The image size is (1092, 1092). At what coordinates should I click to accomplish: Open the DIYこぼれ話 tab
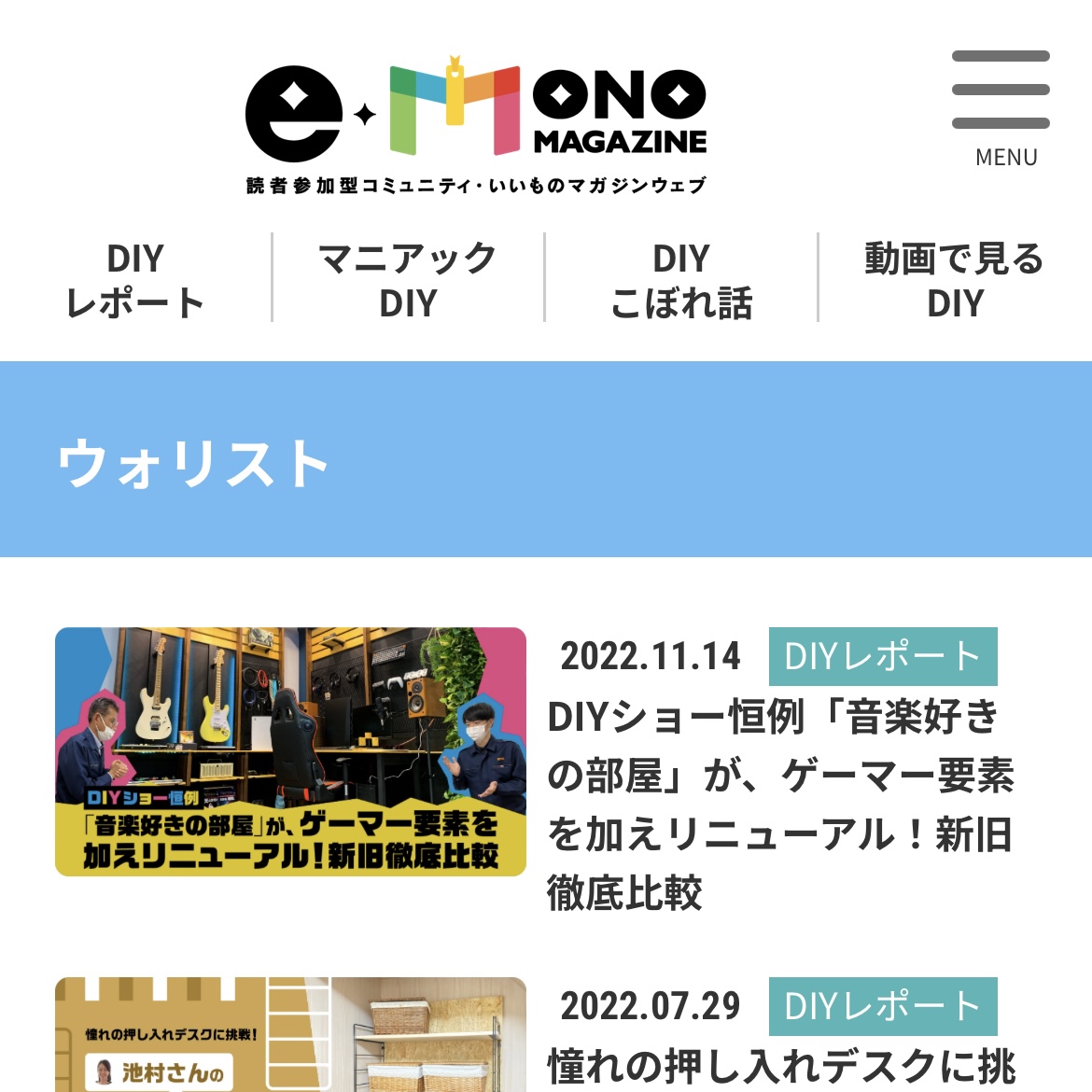(681, 280)
